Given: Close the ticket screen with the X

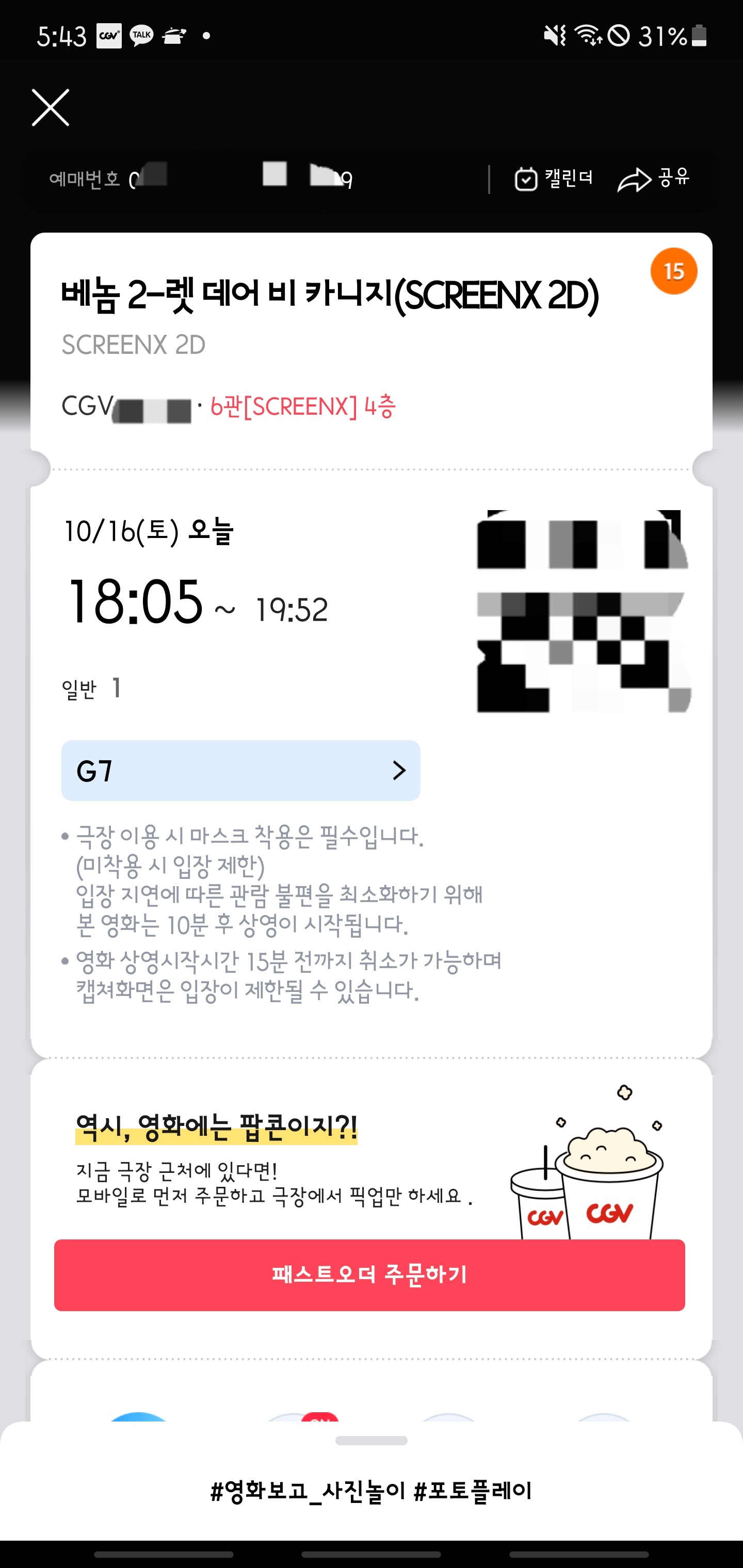Looking at the screenshot, I should point(51,108).
